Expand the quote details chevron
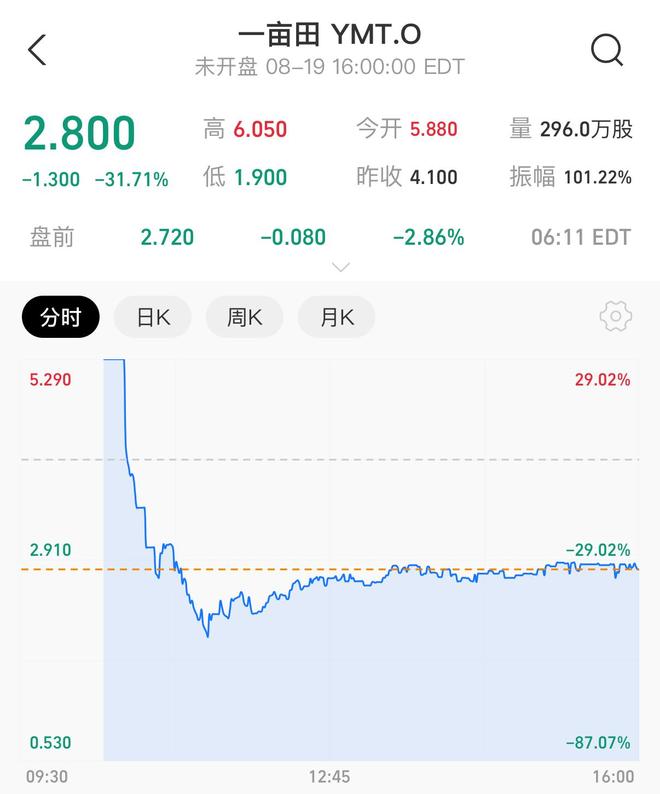Image resolution: width=660 pixels, height=794 pixels. (341, 267)
